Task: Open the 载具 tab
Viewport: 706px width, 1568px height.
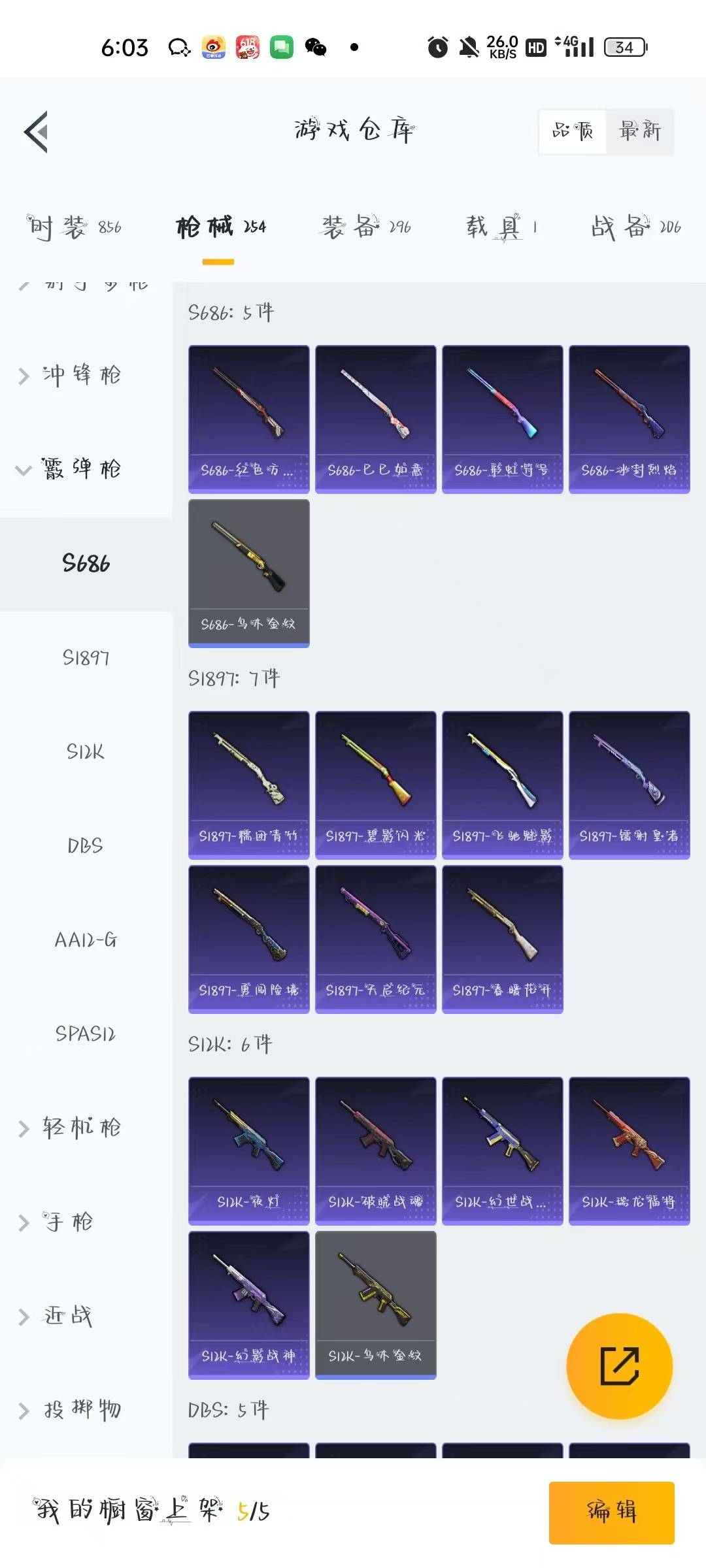Action: tap(501, 227)
